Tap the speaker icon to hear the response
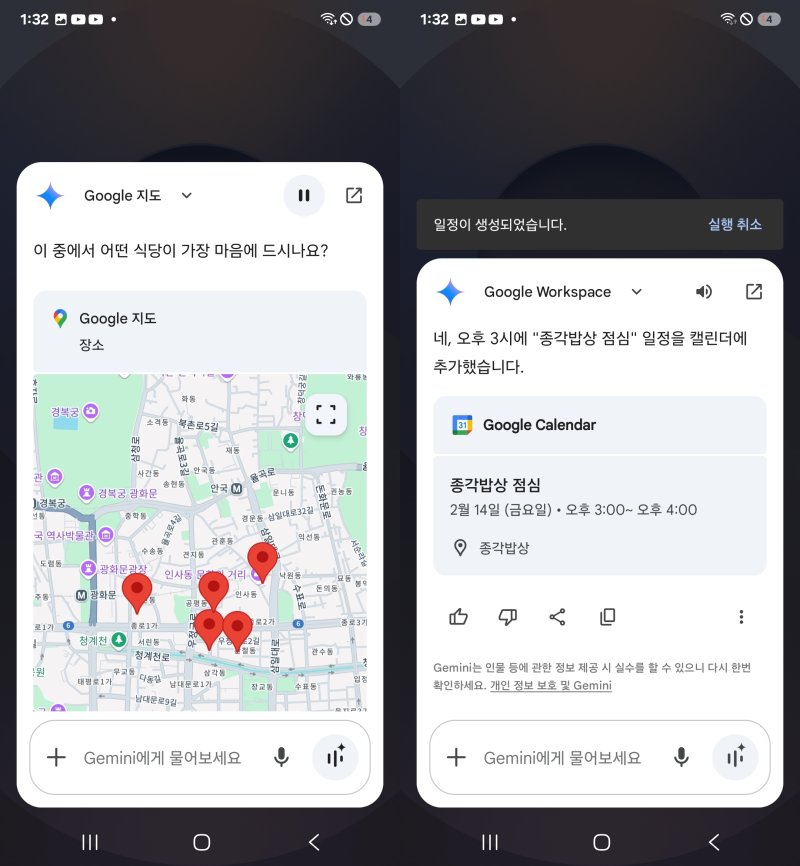The width and height of the screenshot is (800, 866). coord(704,291)
